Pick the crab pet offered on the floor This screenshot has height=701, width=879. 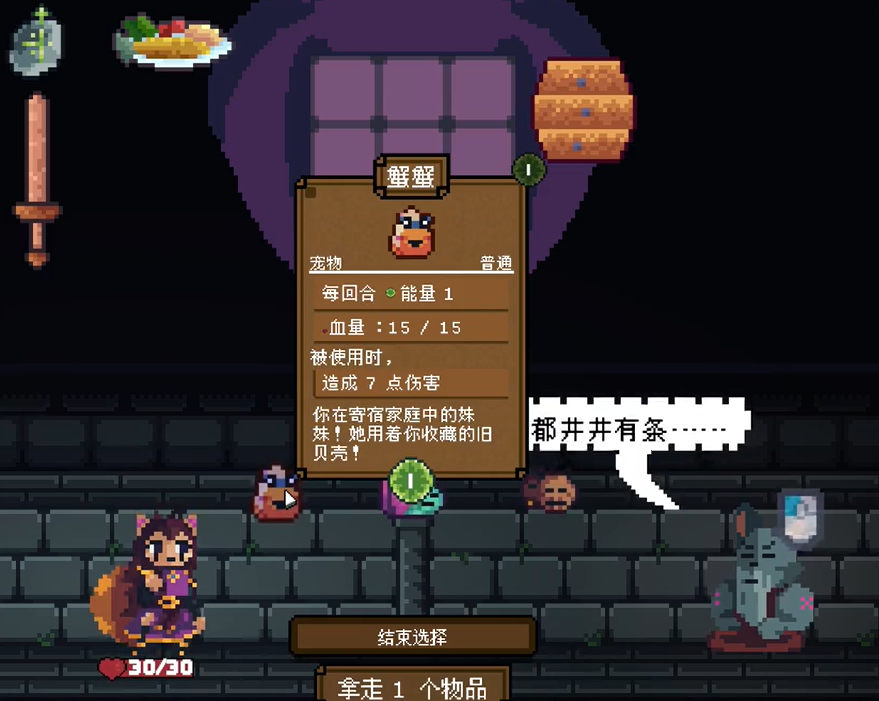[276, 494]
